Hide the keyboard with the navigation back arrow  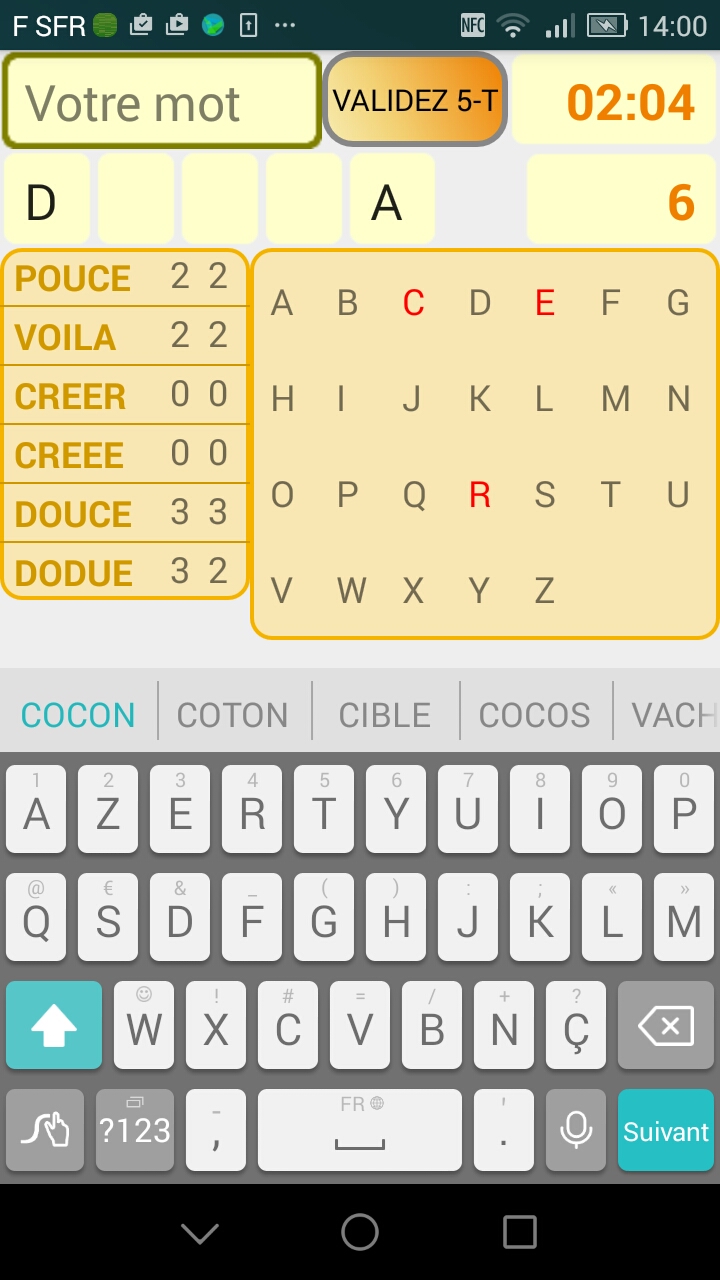[x=200, y=1233]
